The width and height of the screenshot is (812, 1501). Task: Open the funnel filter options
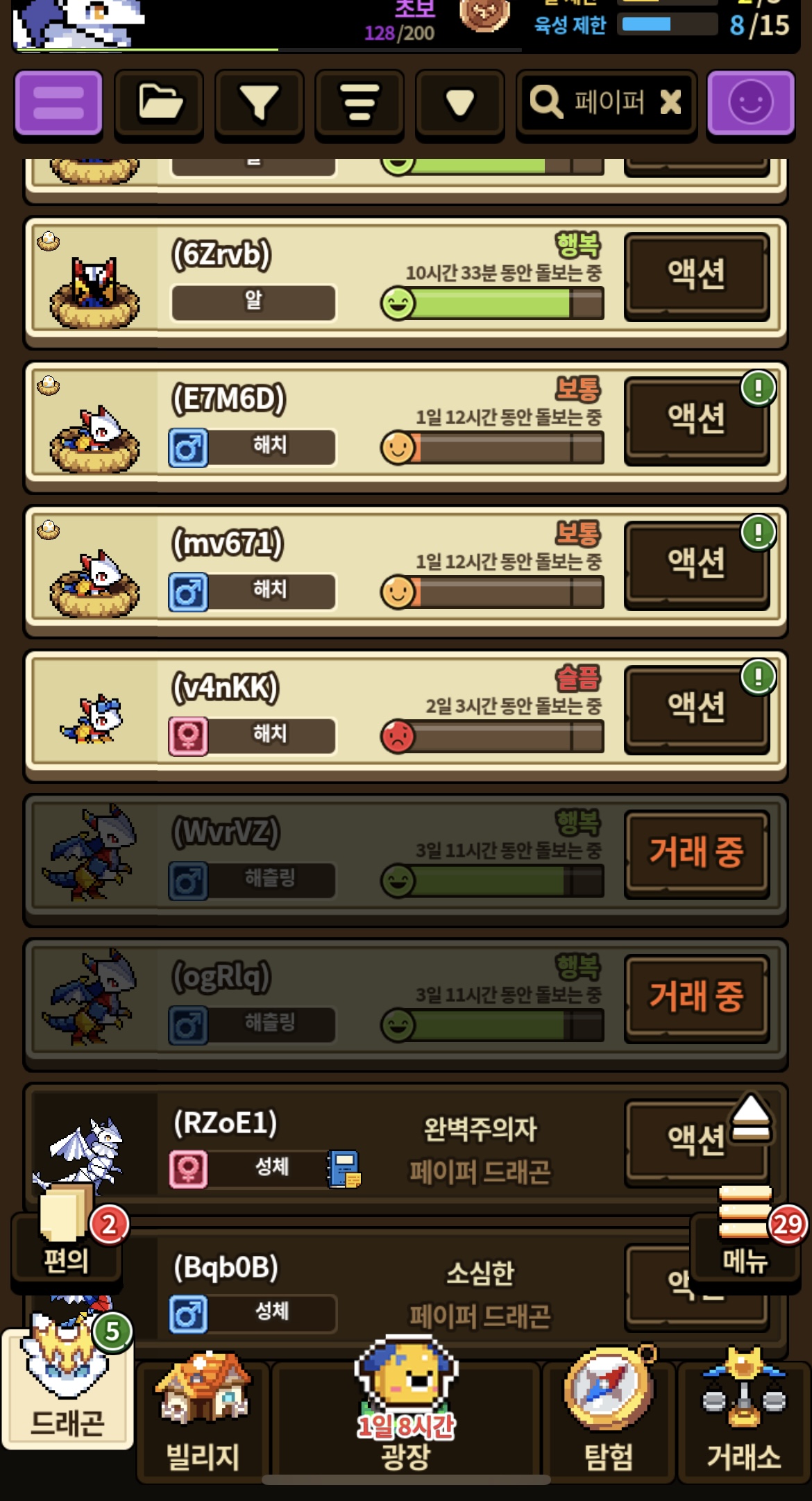point(259,103)
